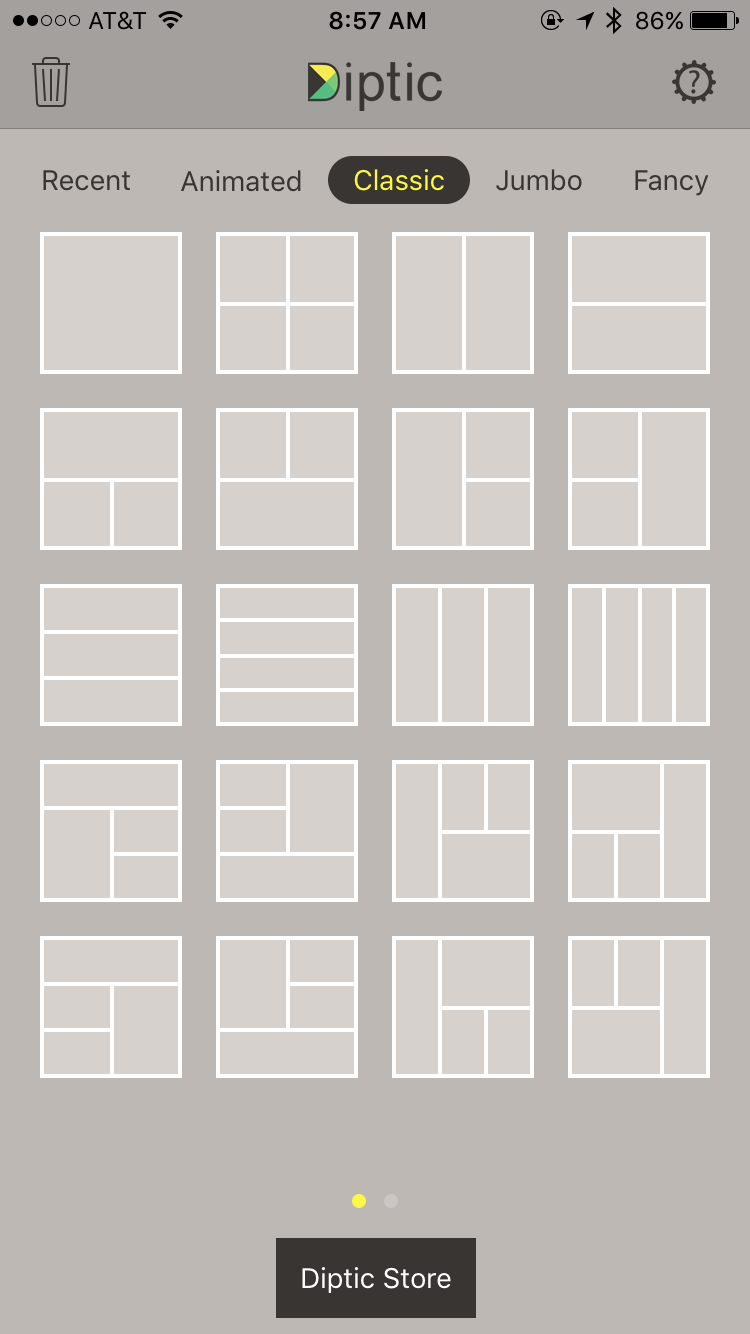This screenshot has width=750, height=1334.
Task: Tap the trash can icon
Action: (50, 82)
